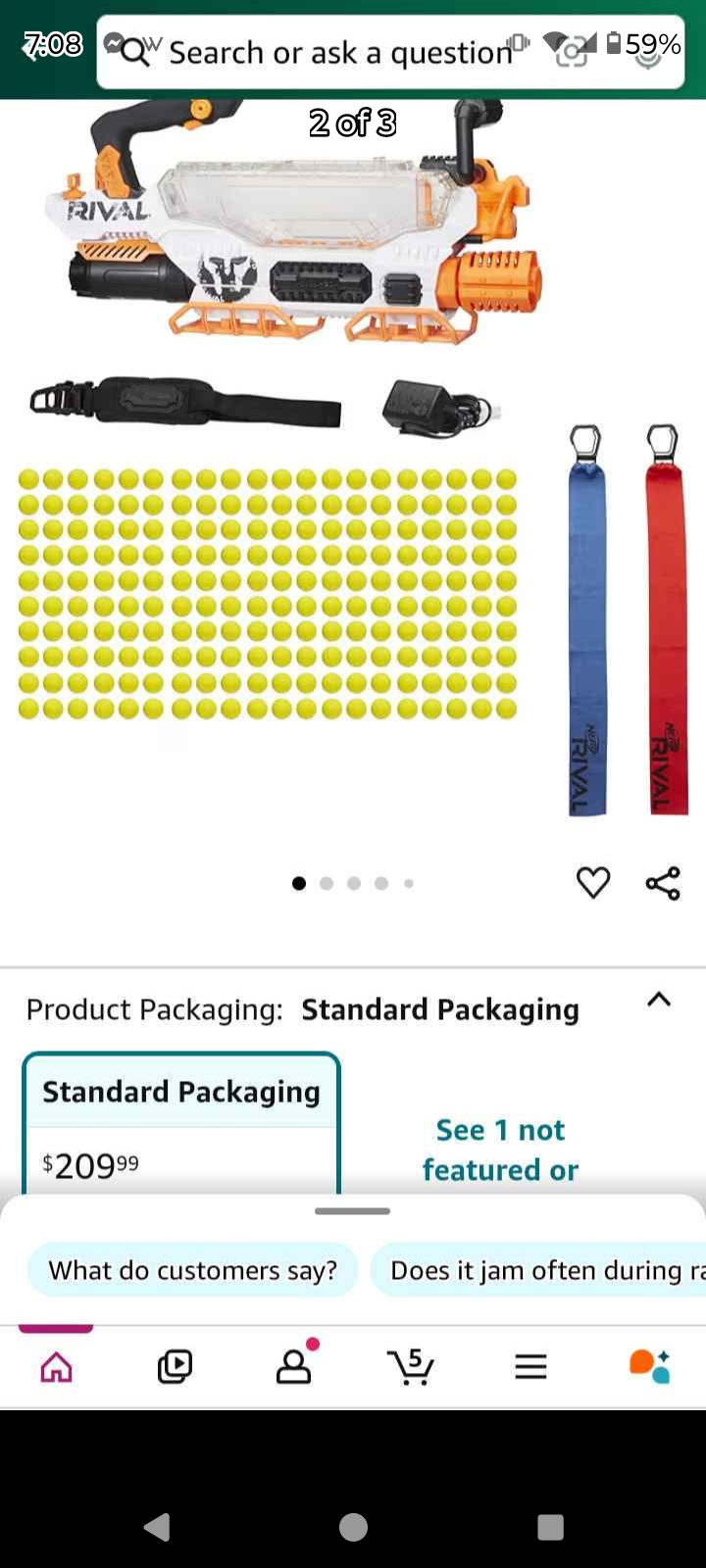The image size is (706, 1568).
Task: Open the video Inspire tab
Action: pyautogui.click(x=175, y=1366)
